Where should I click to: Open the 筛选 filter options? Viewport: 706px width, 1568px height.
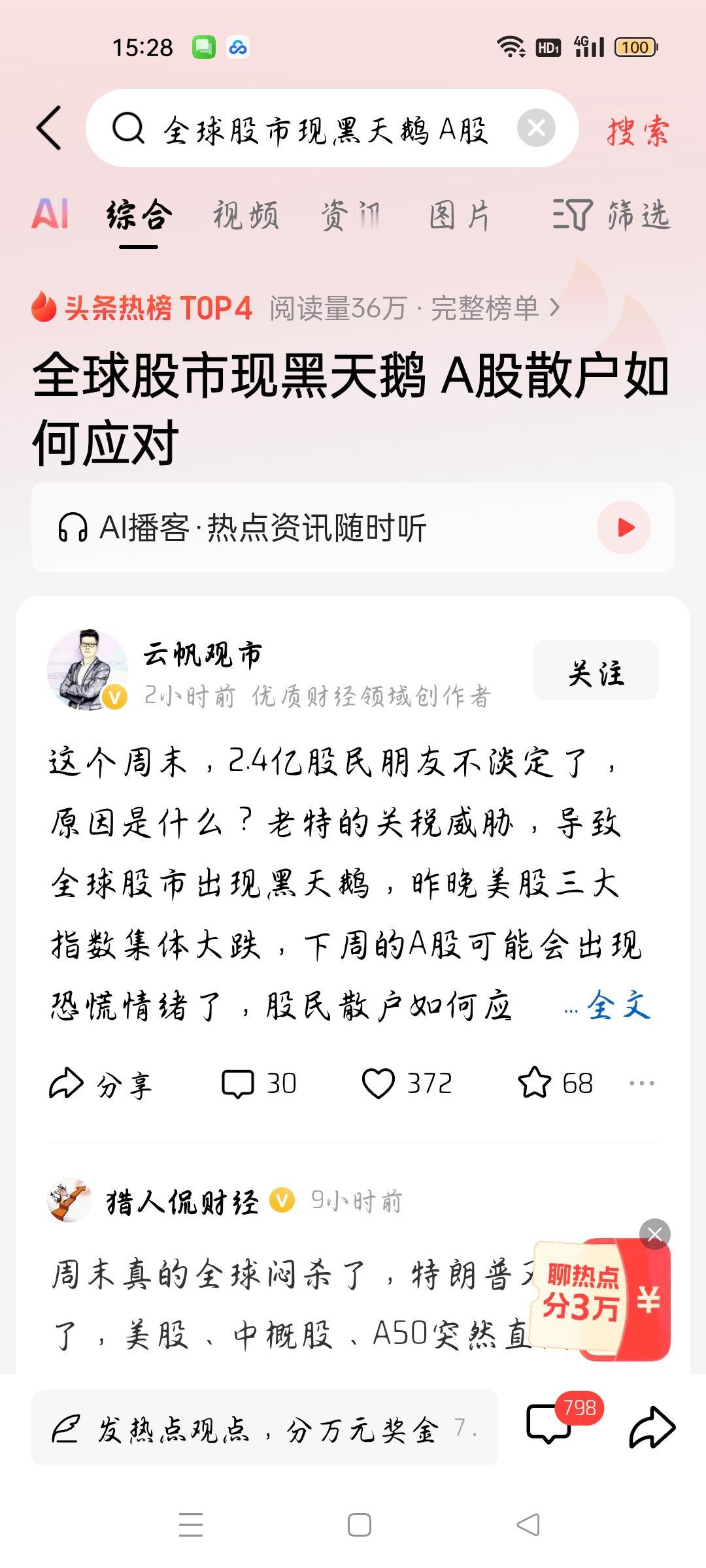coord(612,216)
